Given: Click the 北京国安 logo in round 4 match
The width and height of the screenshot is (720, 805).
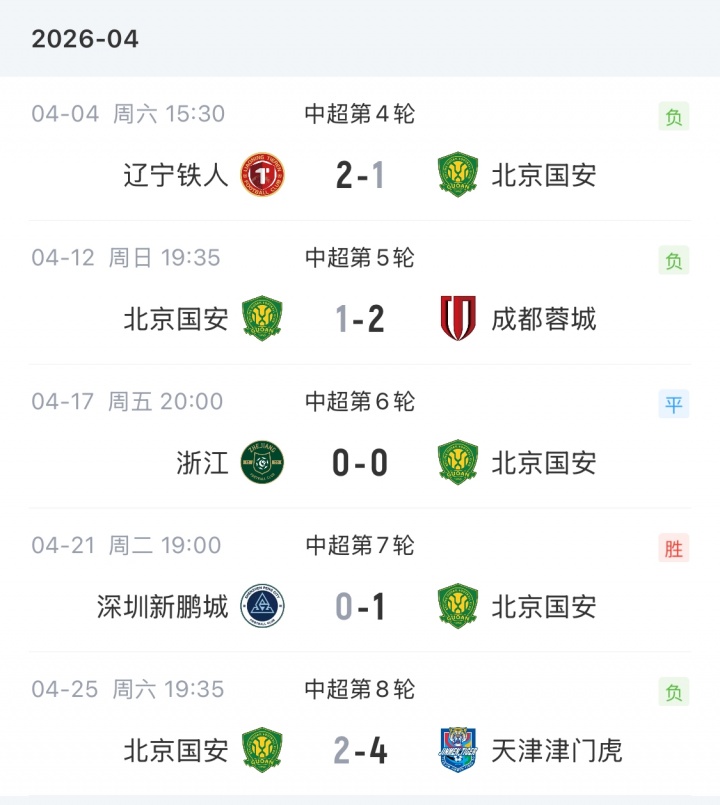Looking at the screenshot, I should tap(456, 174).
